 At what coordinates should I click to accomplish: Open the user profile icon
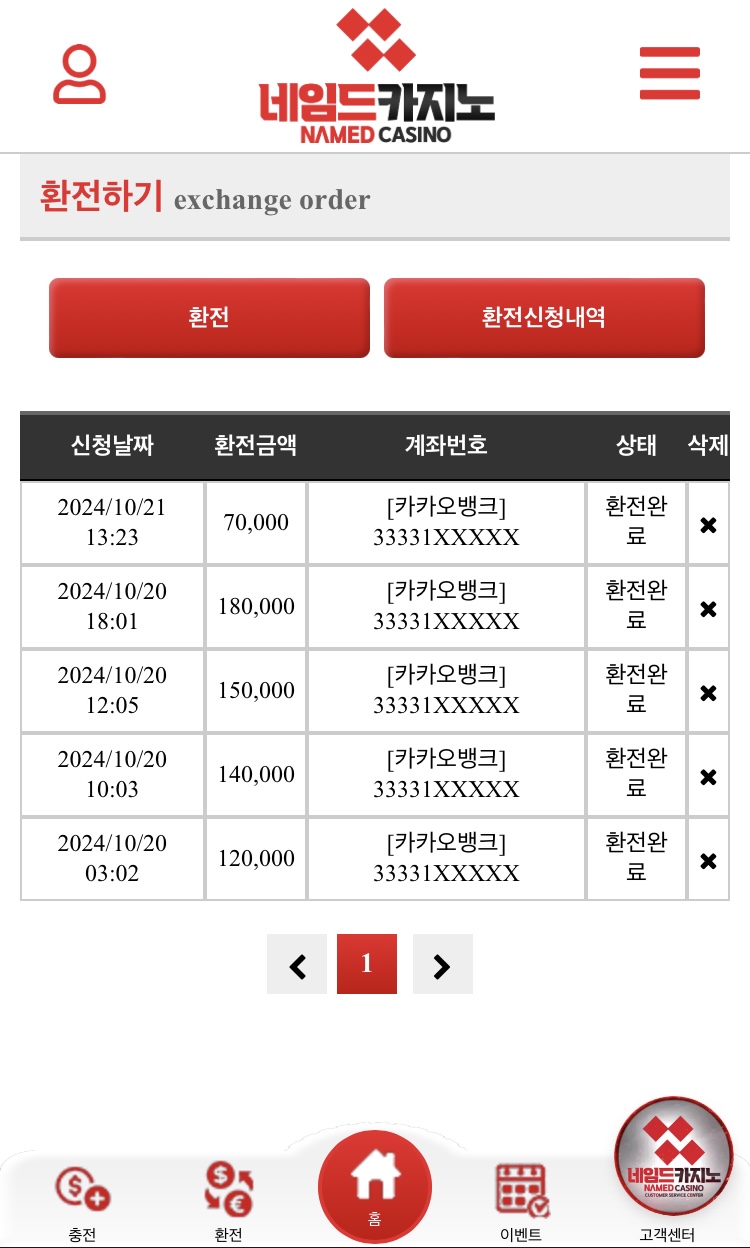click(x=79, y=75)
